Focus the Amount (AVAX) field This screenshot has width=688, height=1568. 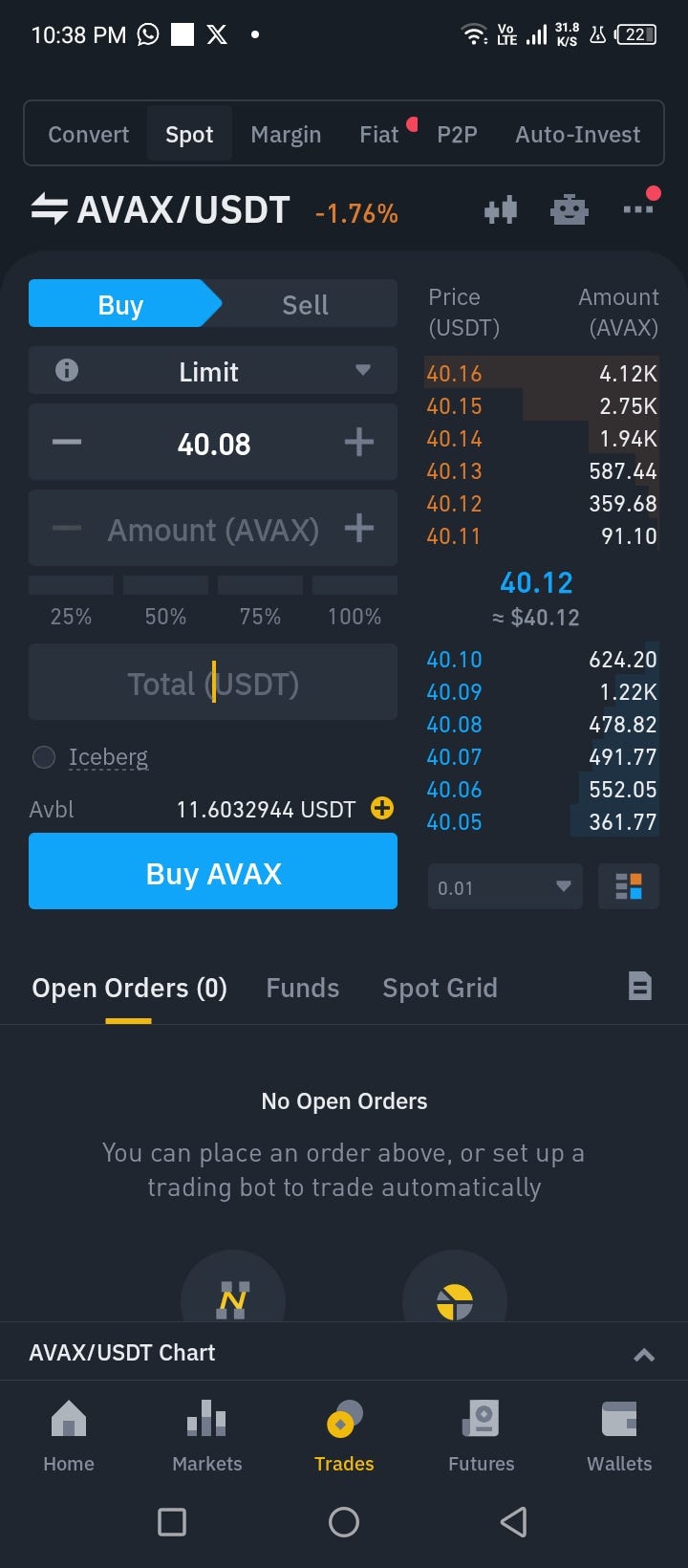click(213, 530)
